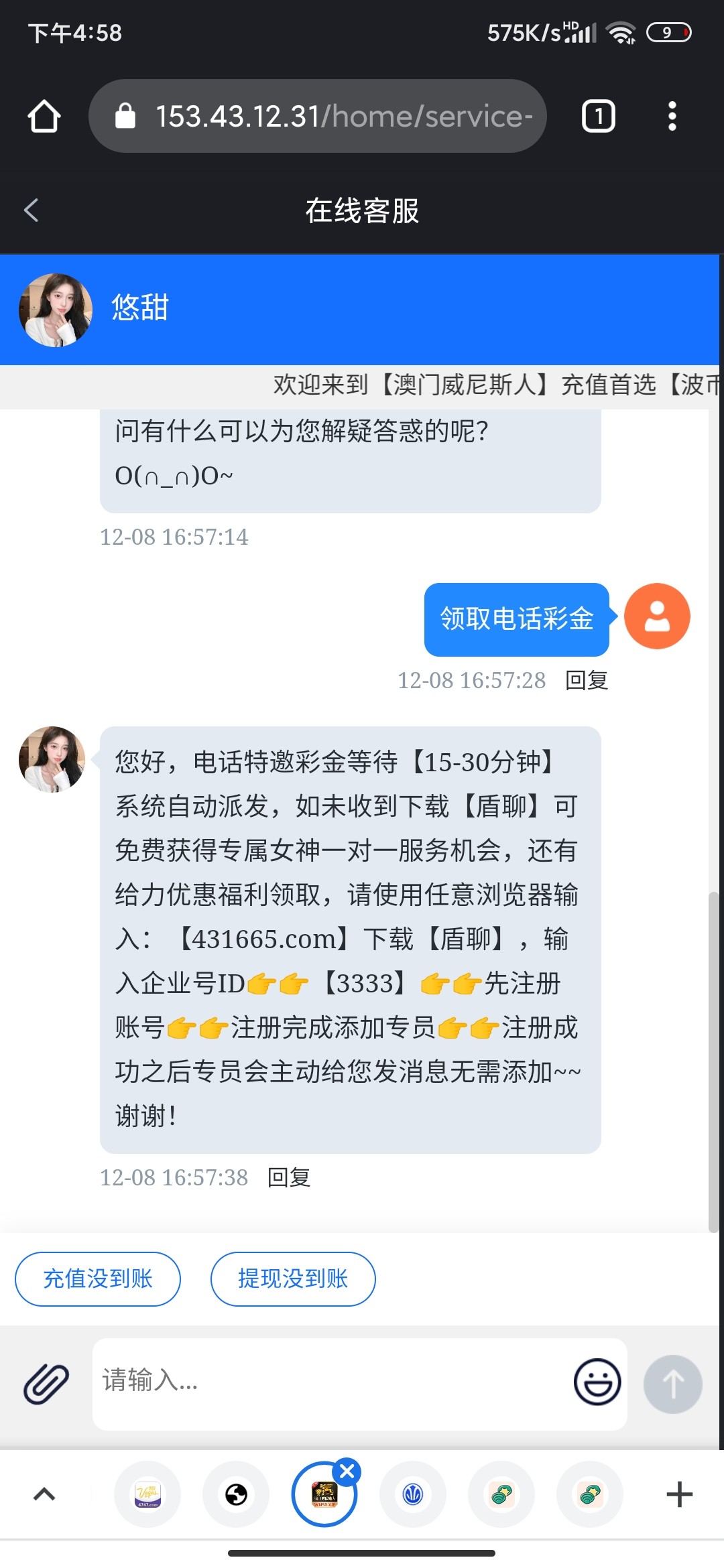Tap 回复 under the 16:57:28 message
The width and height of the screenshot is (724, 1568).
[585, 680]
